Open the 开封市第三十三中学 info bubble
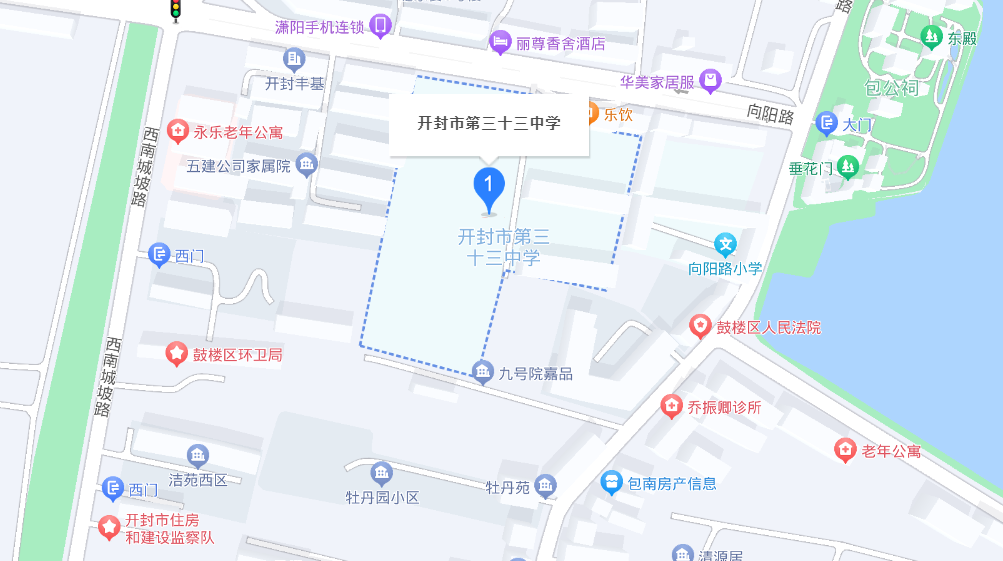The image size is (1003, 561). 489,124
